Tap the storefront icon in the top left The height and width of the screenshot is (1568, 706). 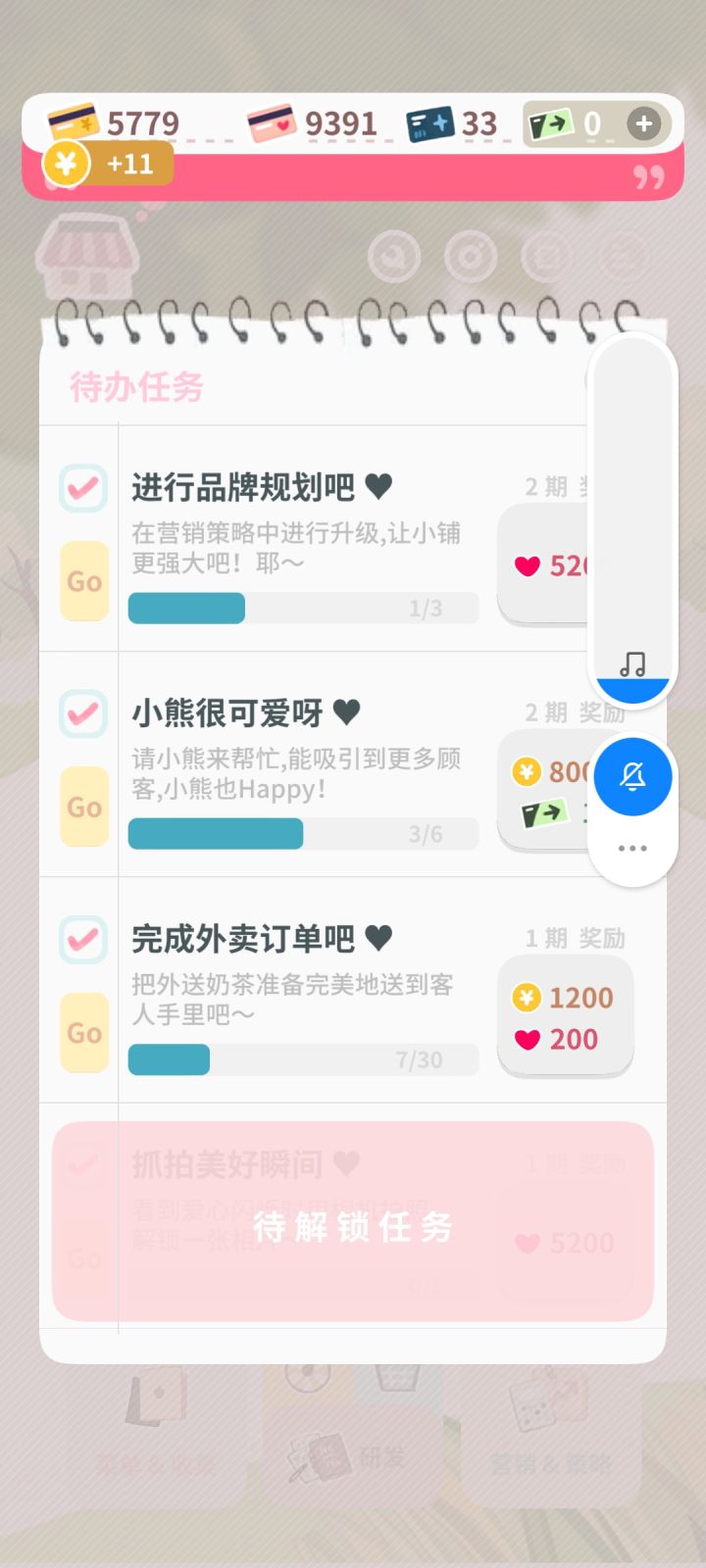[86, 257]
